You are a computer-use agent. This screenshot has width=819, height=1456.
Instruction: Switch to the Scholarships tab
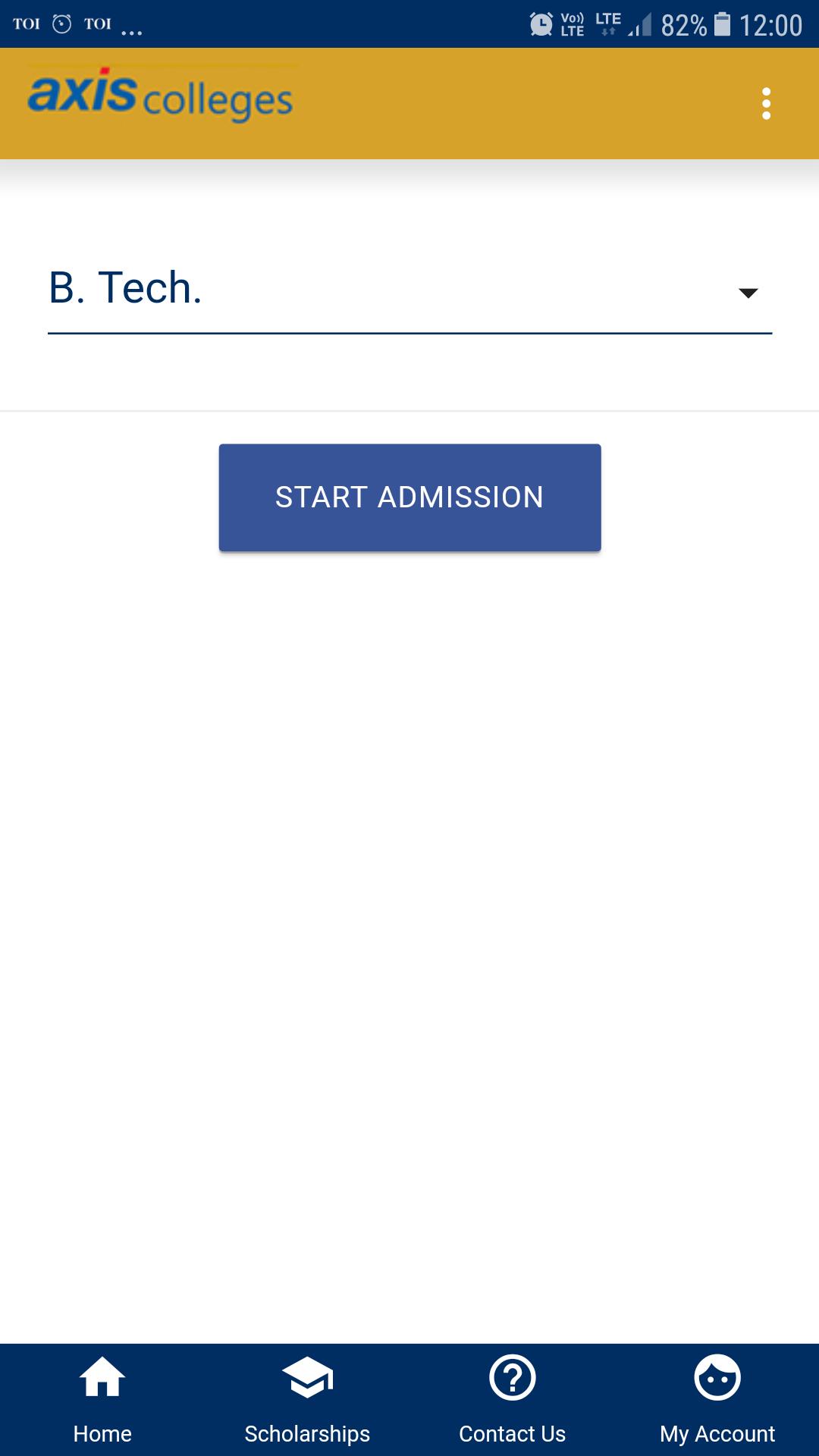[307, 1399]
